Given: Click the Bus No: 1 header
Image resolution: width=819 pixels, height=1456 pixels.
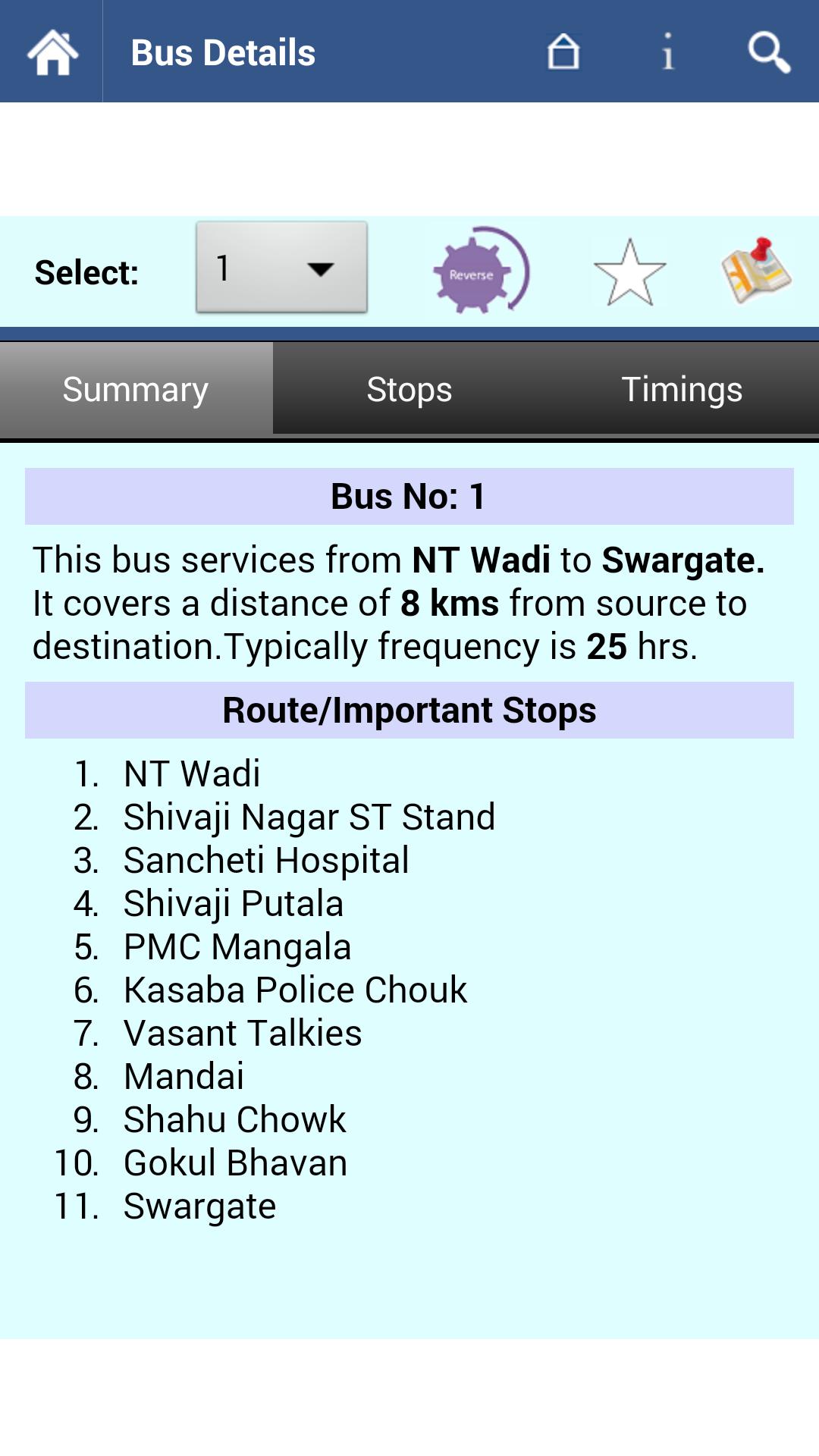Looking at the screenshot, I should click(x=409, y=497).
